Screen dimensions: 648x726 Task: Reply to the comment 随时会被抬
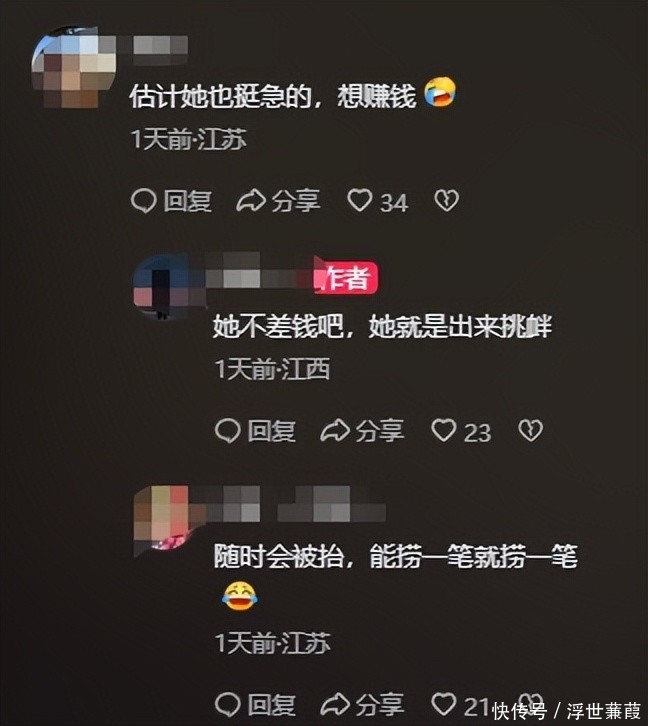[256, 704]
